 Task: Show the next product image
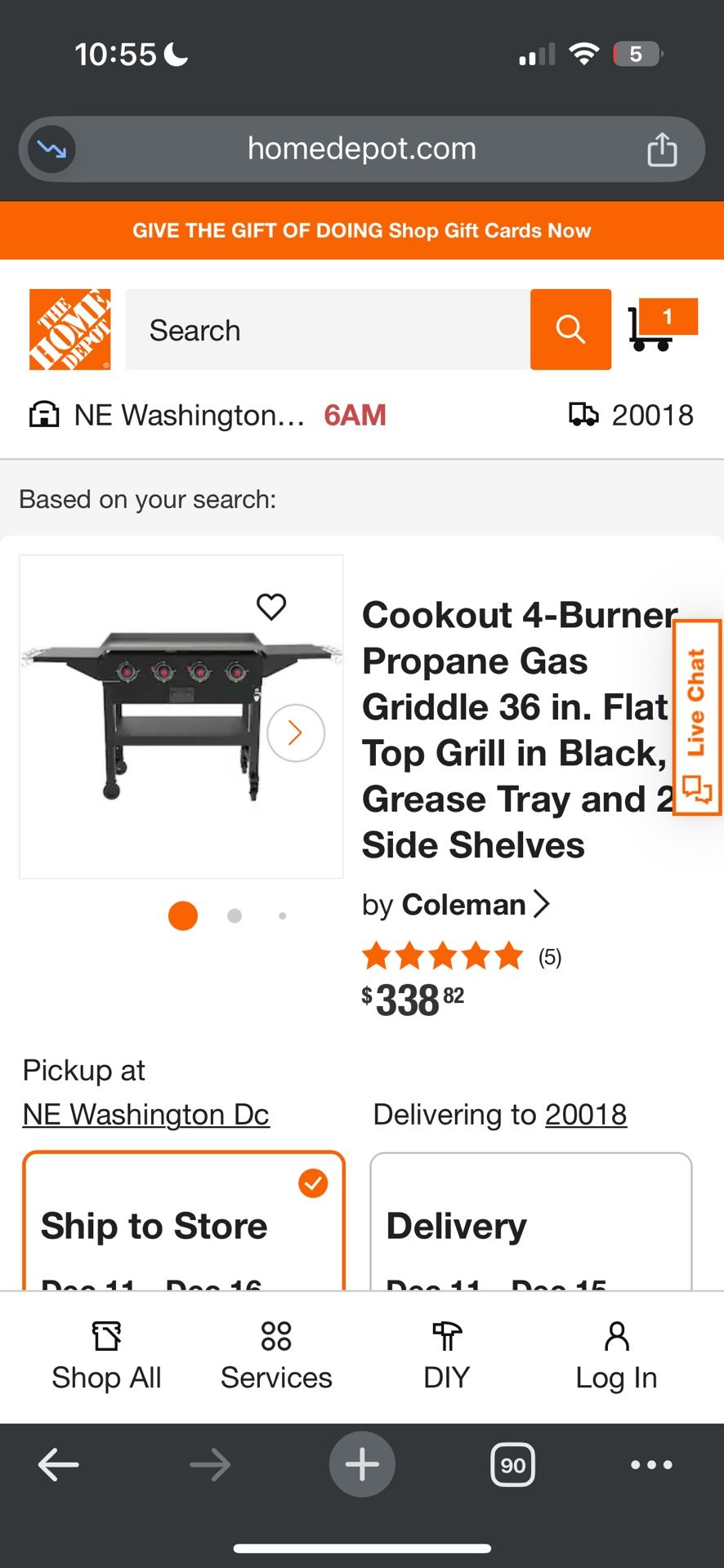[x=295, y=733]
